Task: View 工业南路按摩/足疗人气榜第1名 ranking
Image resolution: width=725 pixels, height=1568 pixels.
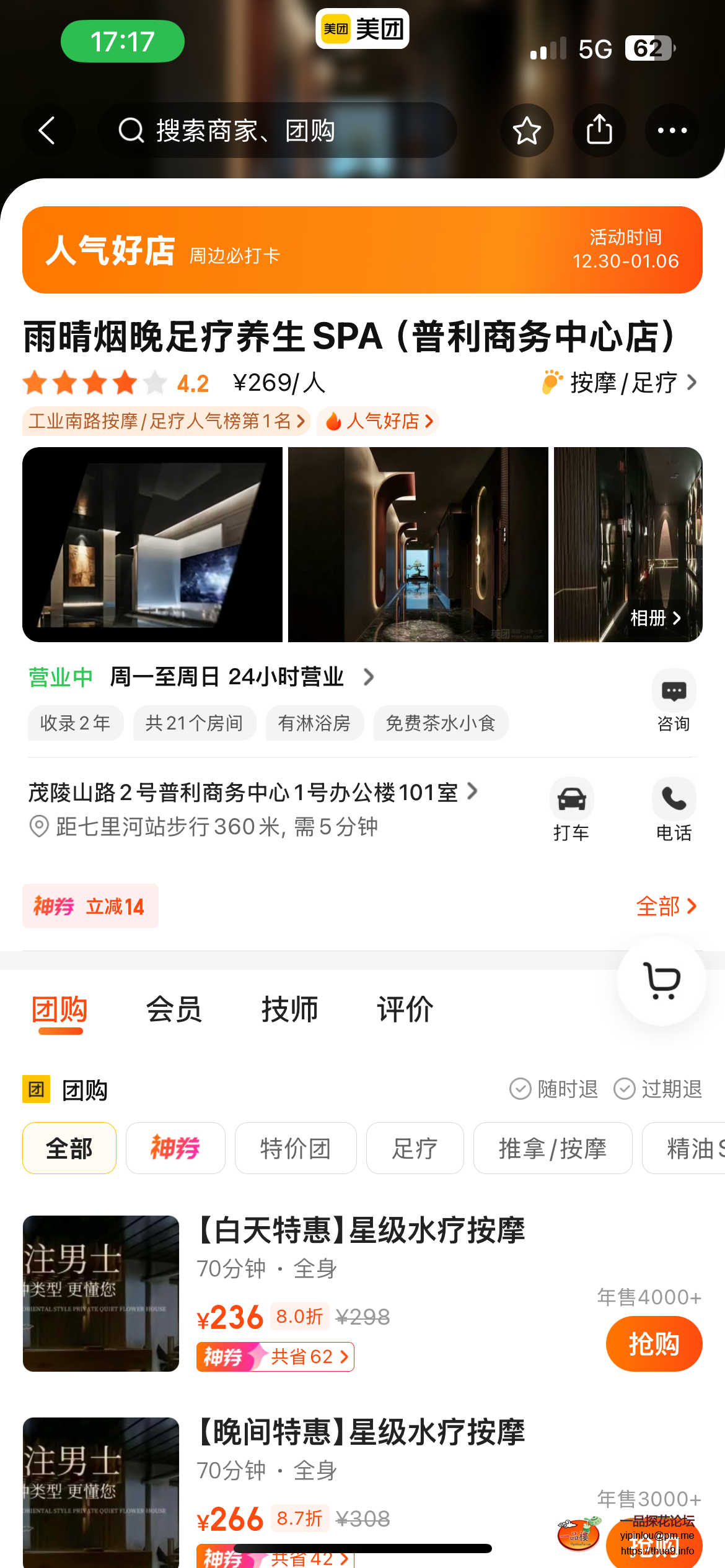Action: tap(166, 421)
